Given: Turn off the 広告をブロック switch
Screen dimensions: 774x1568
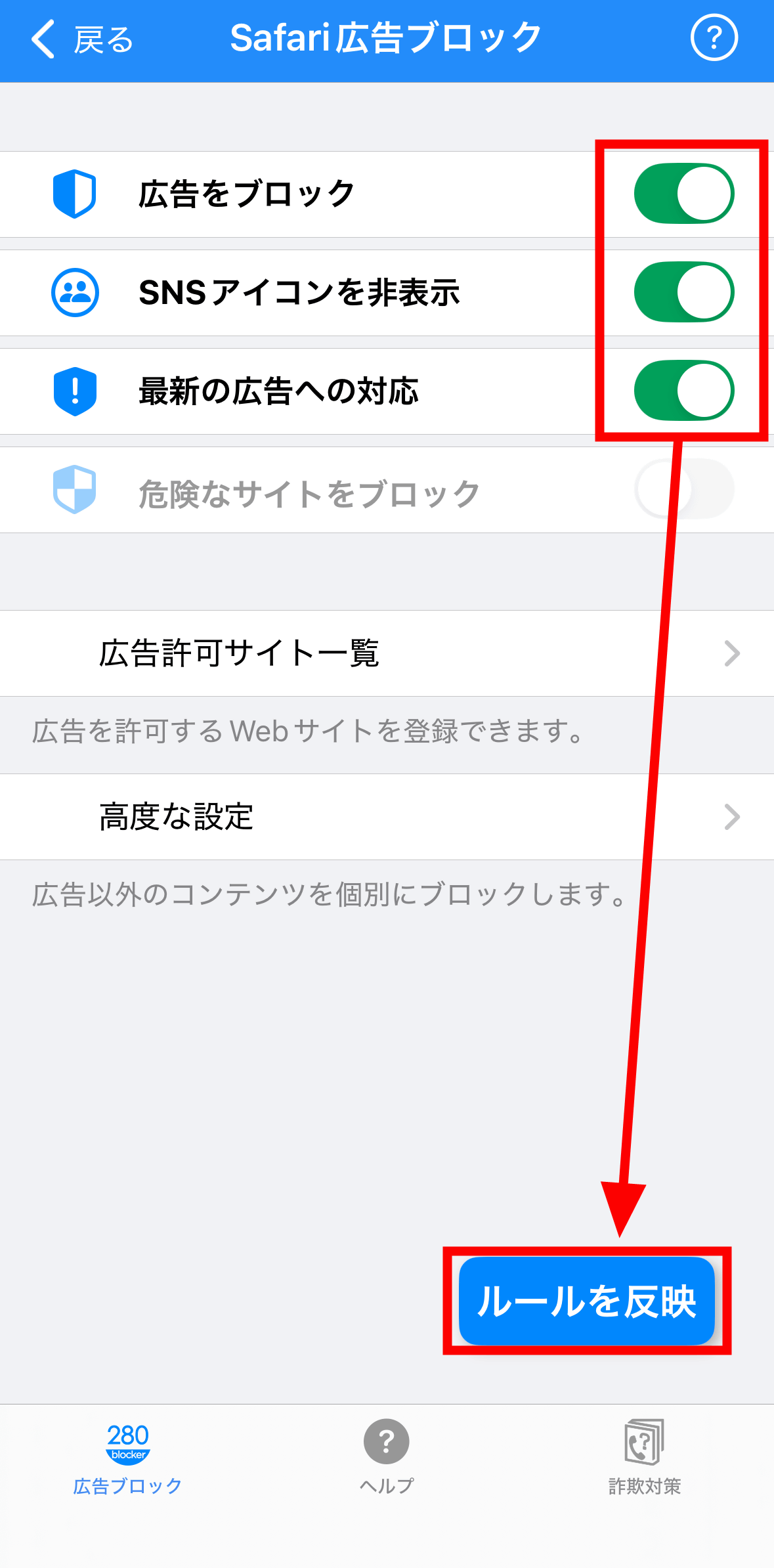Looking at the screenshot, I should coord(683,194).
